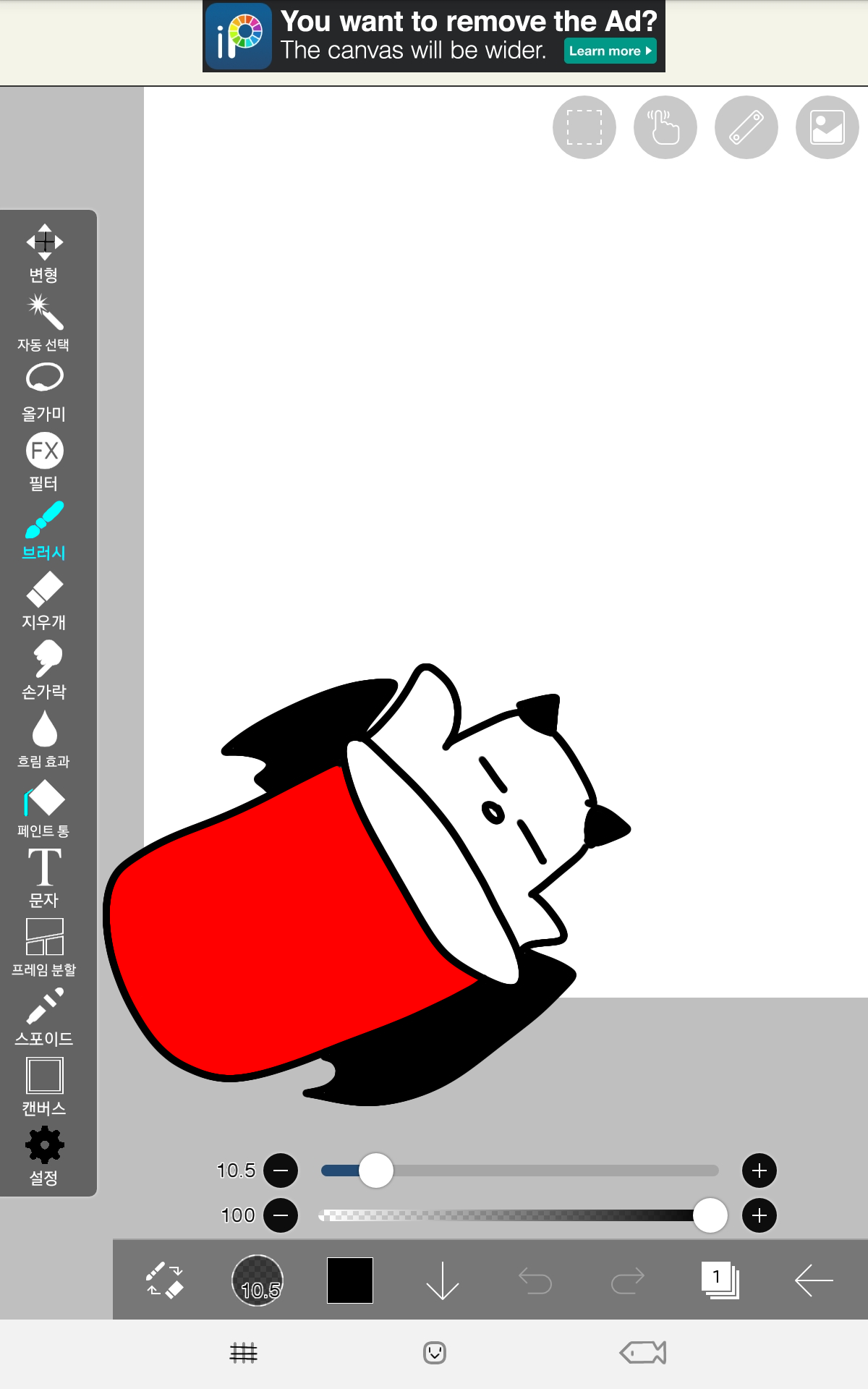Open the ruler tool icon
This screenshot has width=868, height=1389.
[x=746, y=127]
